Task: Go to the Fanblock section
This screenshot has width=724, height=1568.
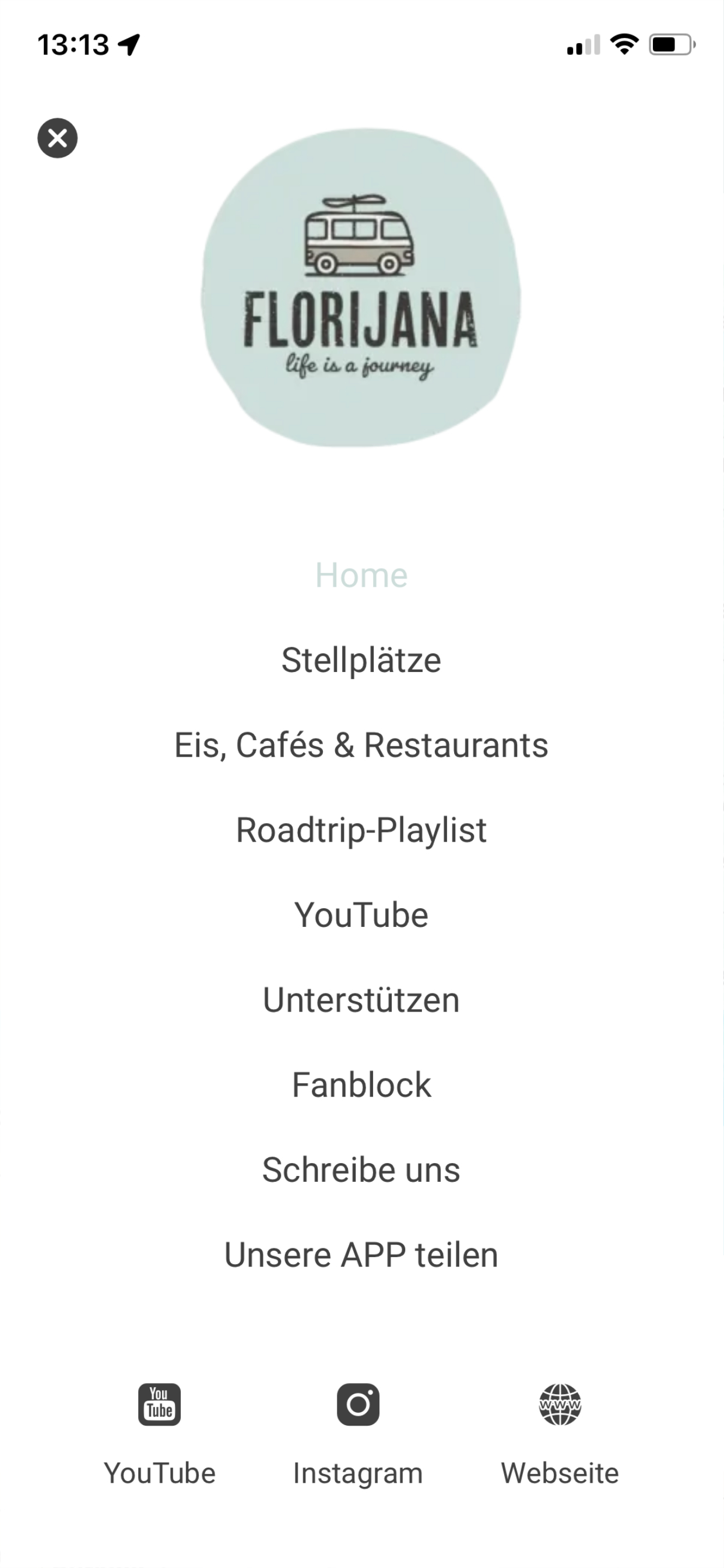Action: pos(361,1084)
